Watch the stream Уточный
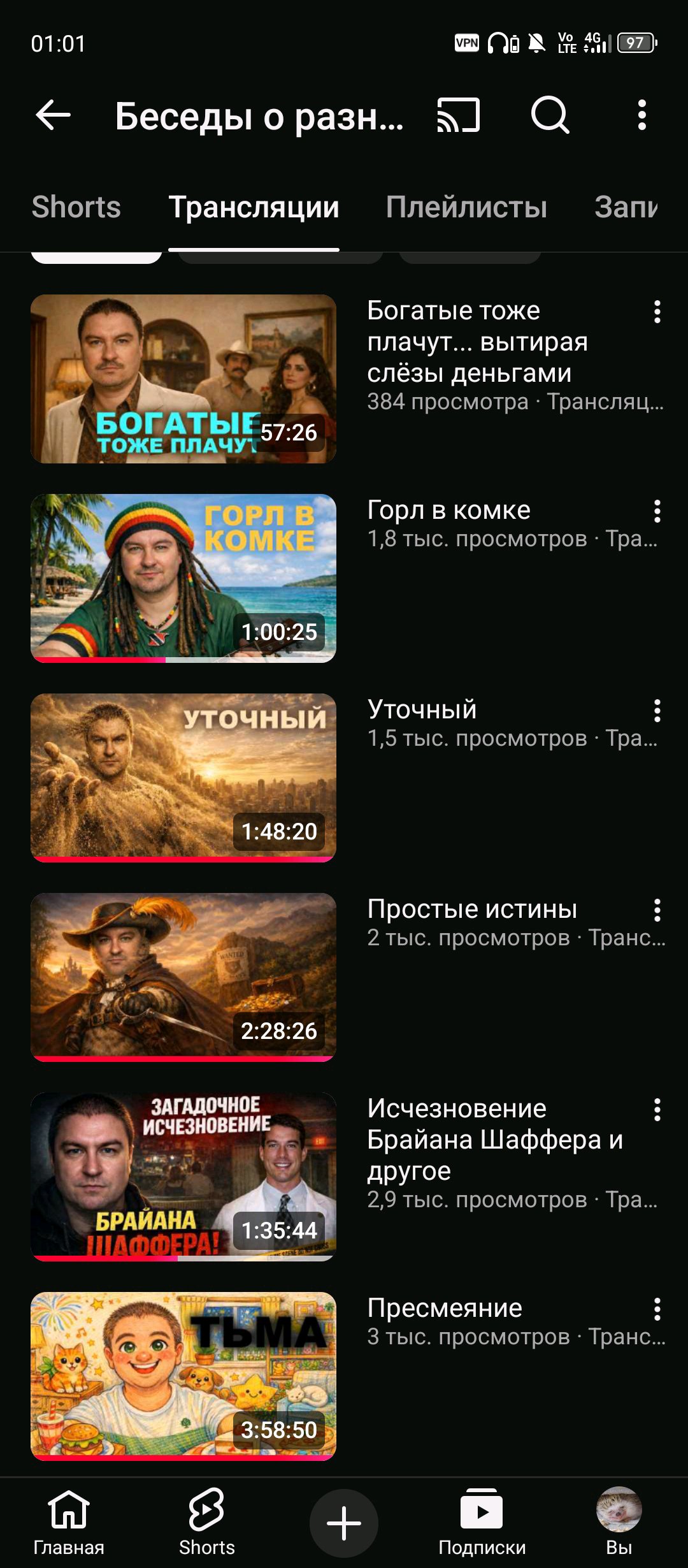Screen dimensions: 688x1568 pos(183,778)
